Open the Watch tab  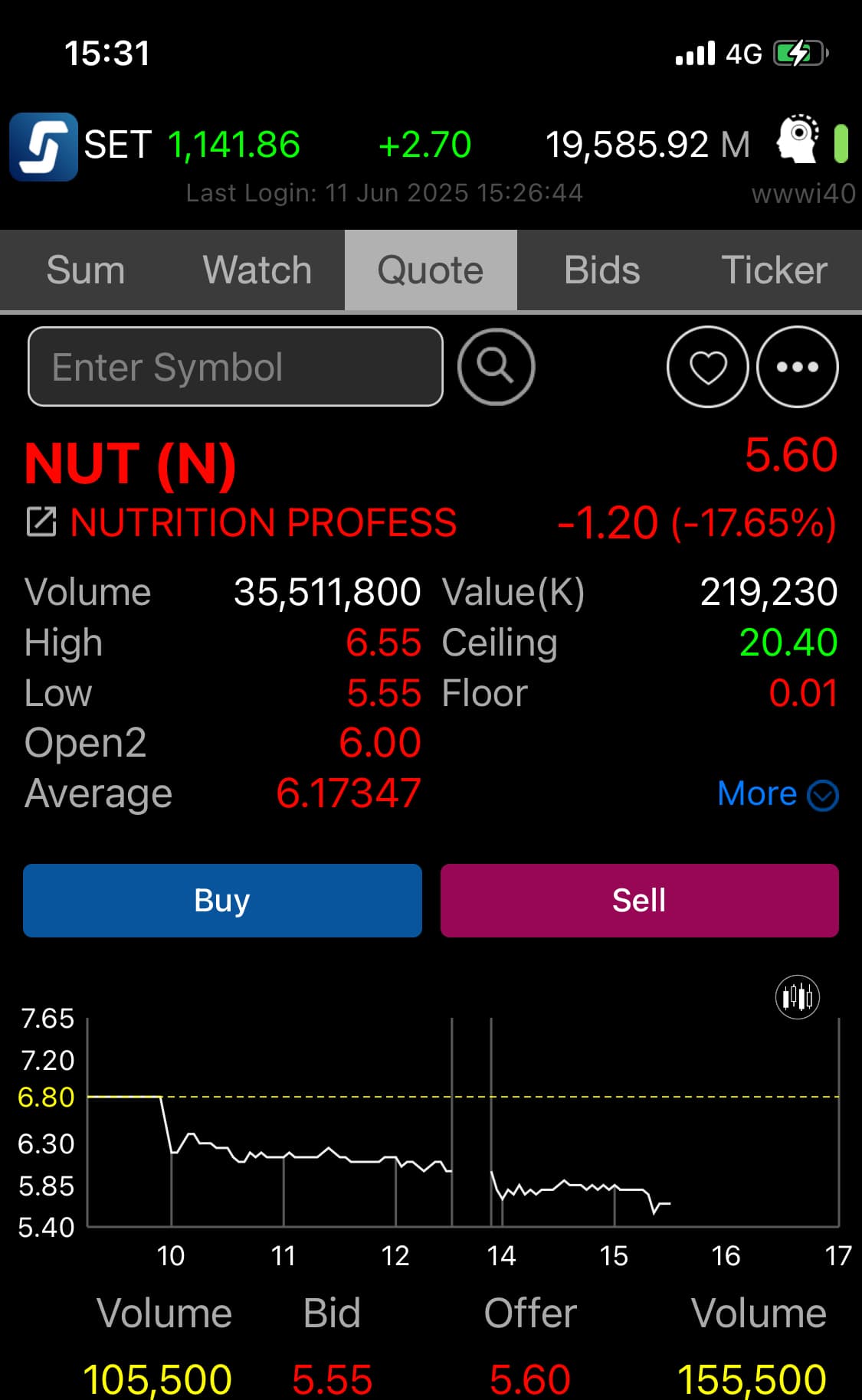click(x=257, y=270)
